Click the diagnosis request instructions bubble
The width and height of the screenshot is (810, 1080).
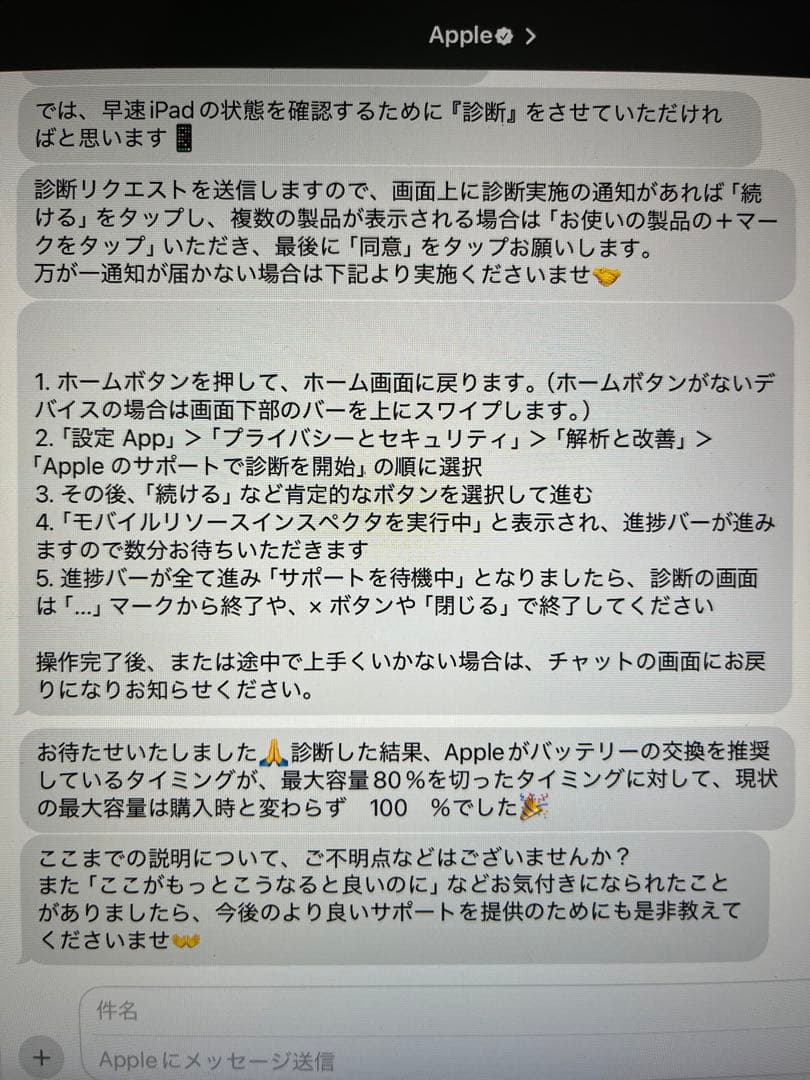pyautogui.click(x=400, y=235)
